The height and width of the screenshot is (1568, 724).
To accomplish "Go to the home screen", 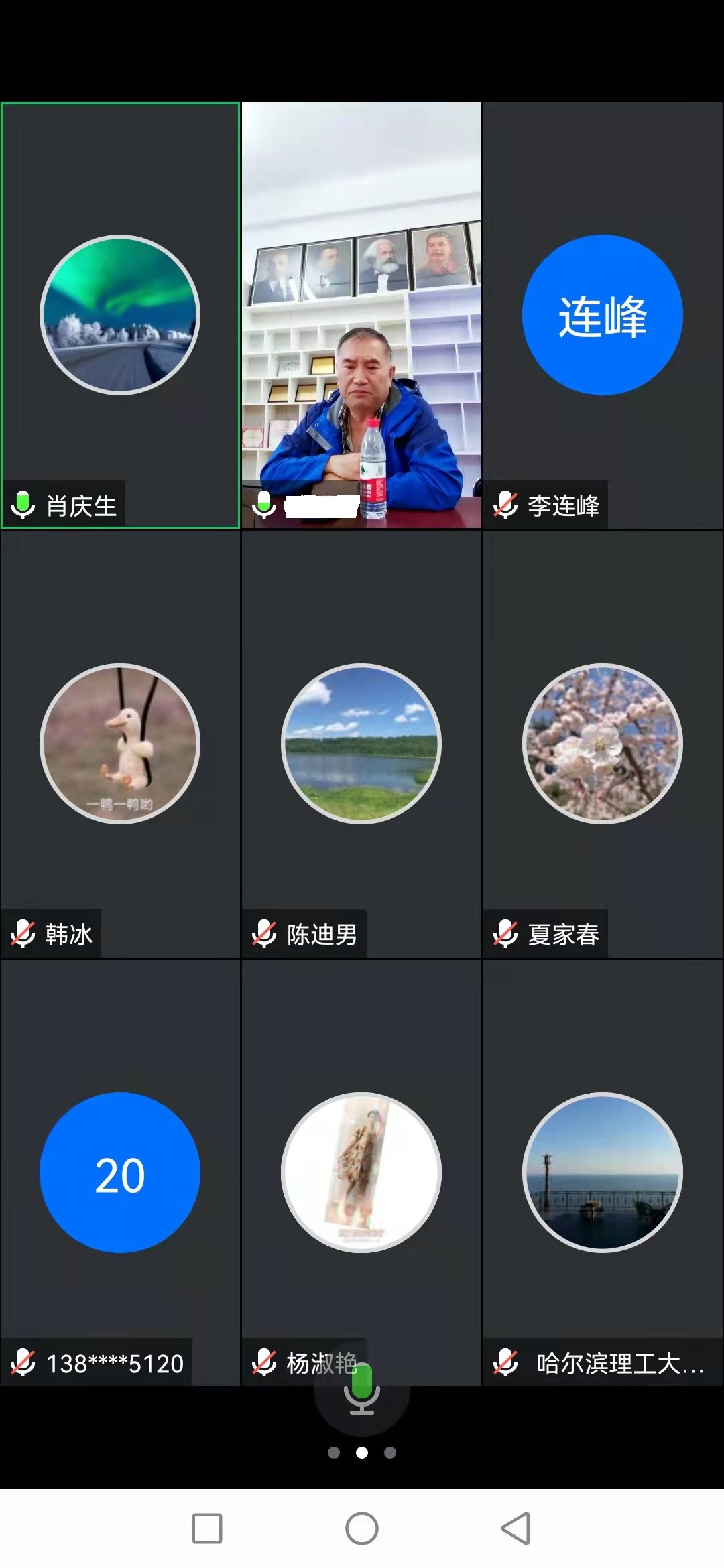I will point(362,1528).
